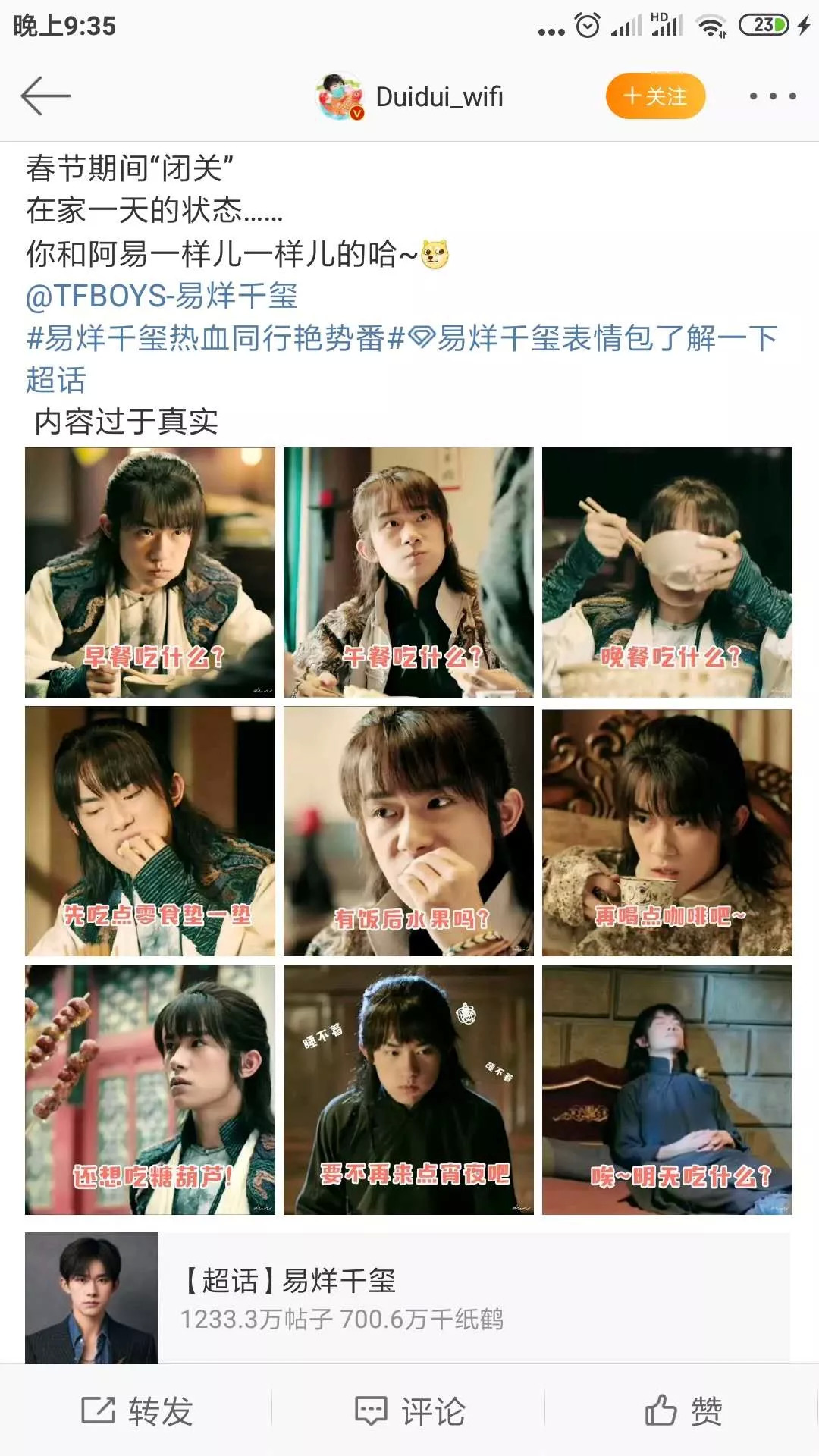Comment on the post with 评论
Image resolution: width=819 pixels, height=1456 pixels.
[409, 1411]
